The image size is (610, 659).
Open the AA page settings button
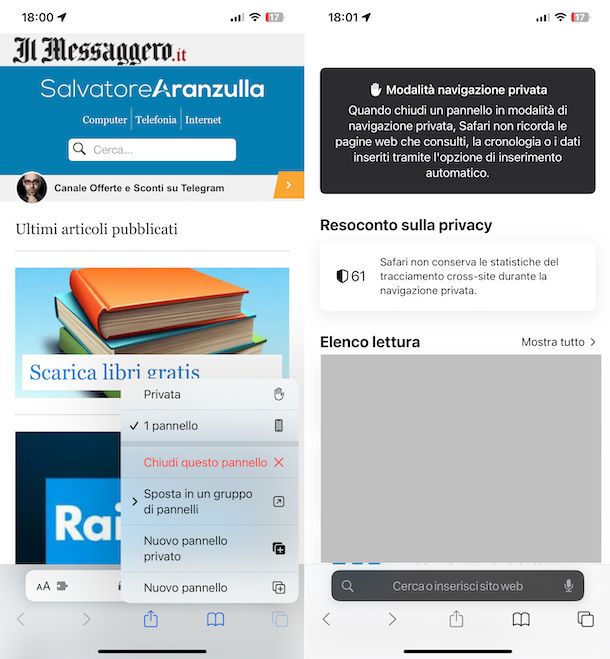pyautogui.click(x=43, y=587)
